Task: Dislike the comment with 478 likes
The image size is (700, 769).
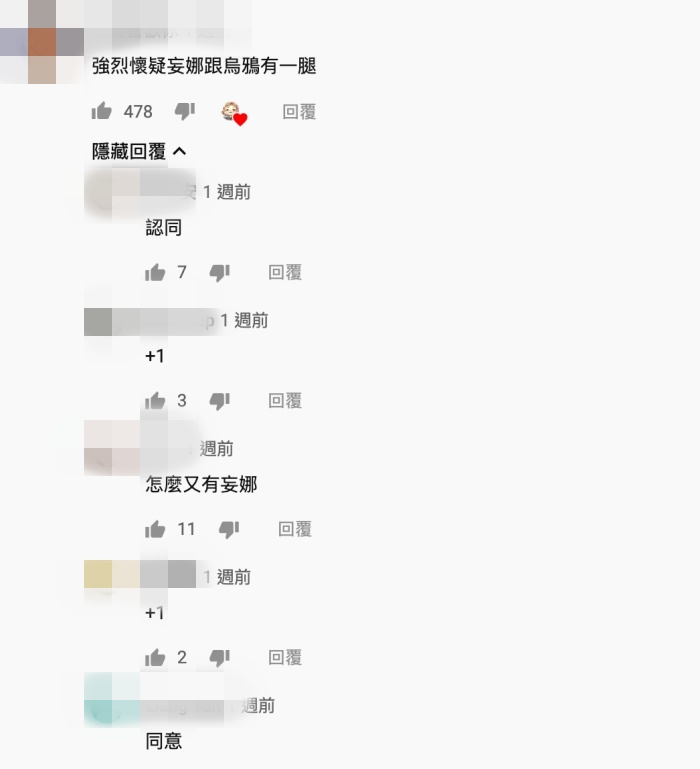Action: [x=185, y=111]
